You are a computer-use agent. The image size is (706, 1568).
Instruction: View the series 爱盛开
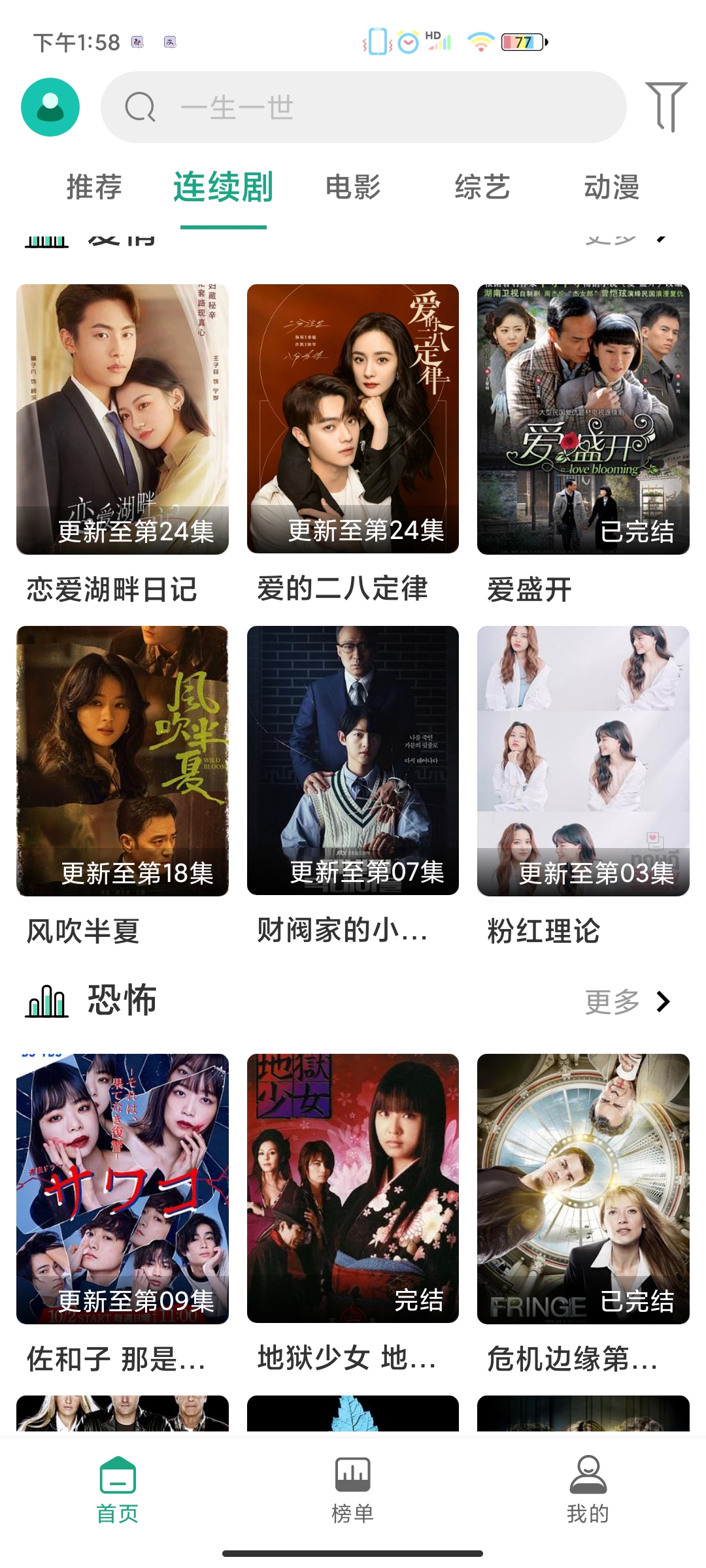[583, 419]
